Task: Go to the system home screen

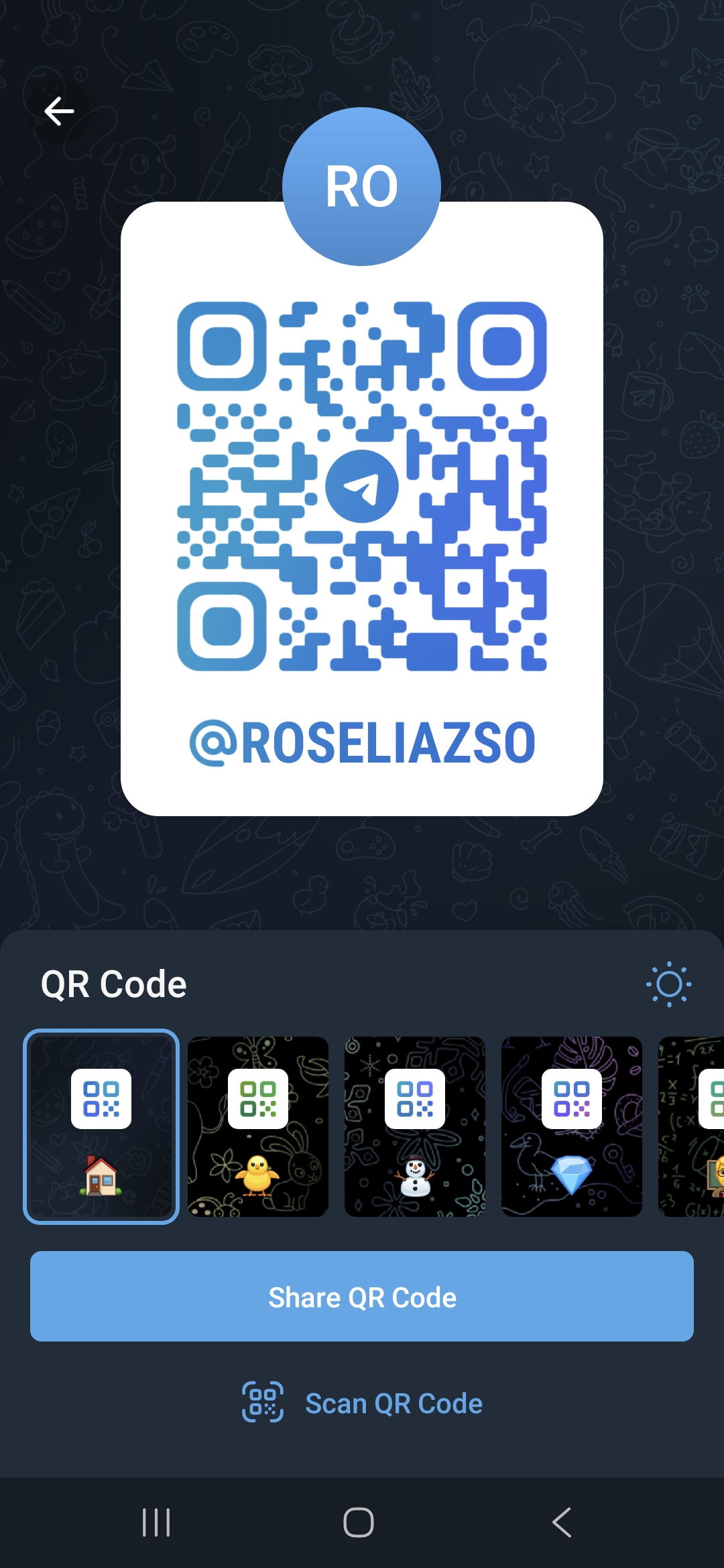Action: 359,1522
